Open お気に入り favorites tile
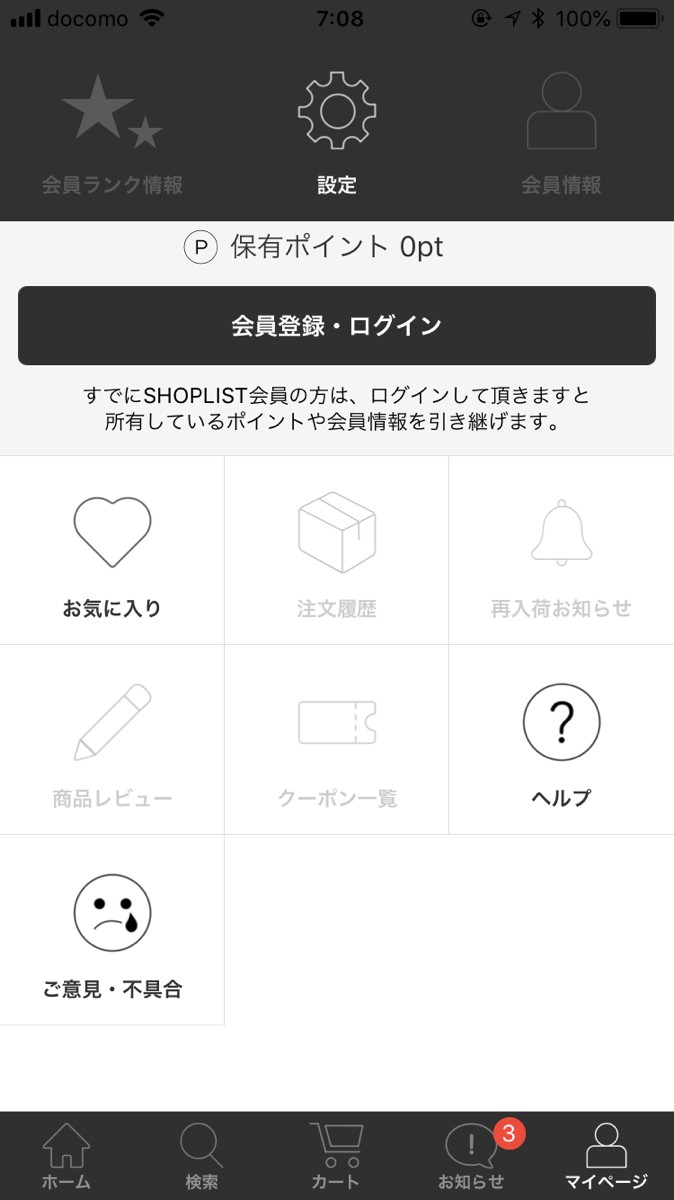The width and height of the screenshot is (674, 1200). 112,550
